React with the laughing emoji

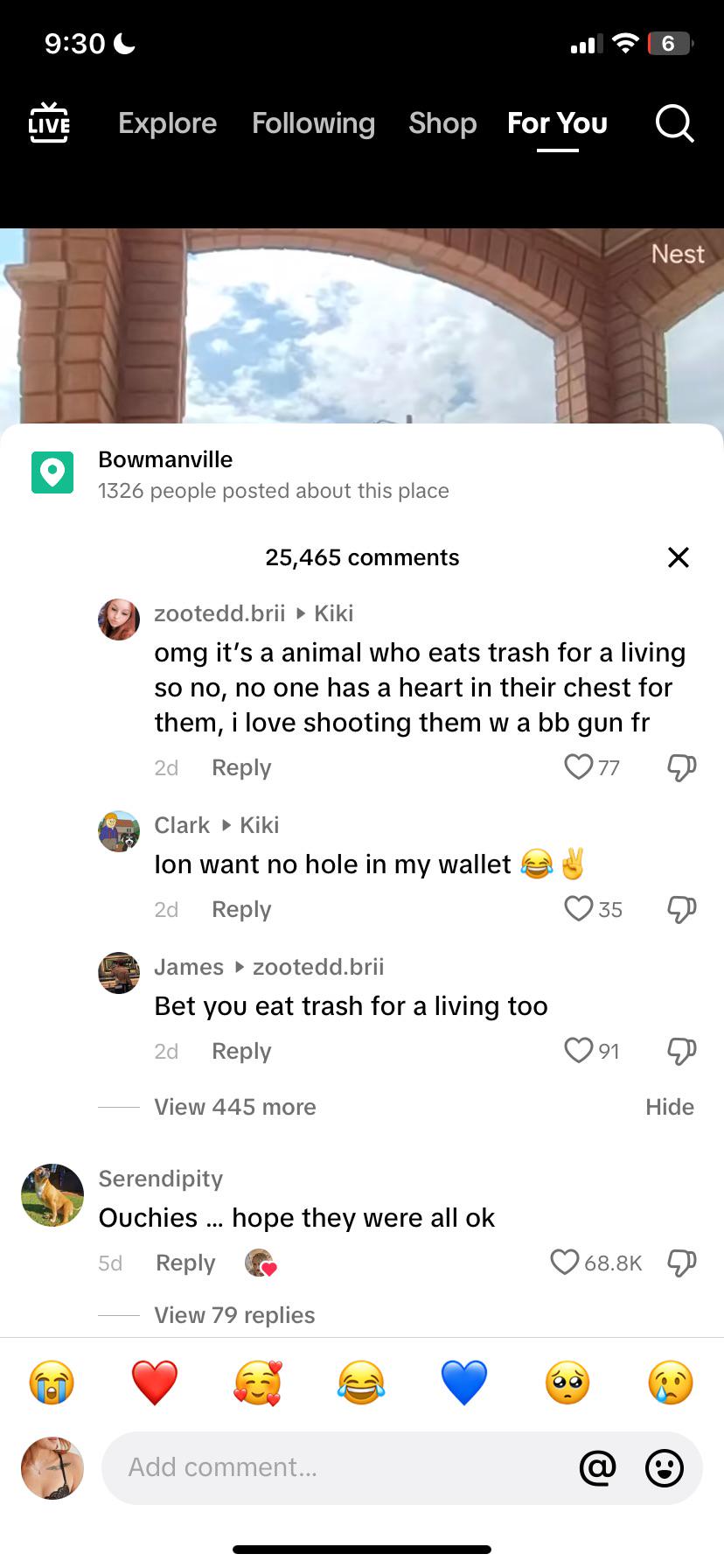[x=360, y=1382]
